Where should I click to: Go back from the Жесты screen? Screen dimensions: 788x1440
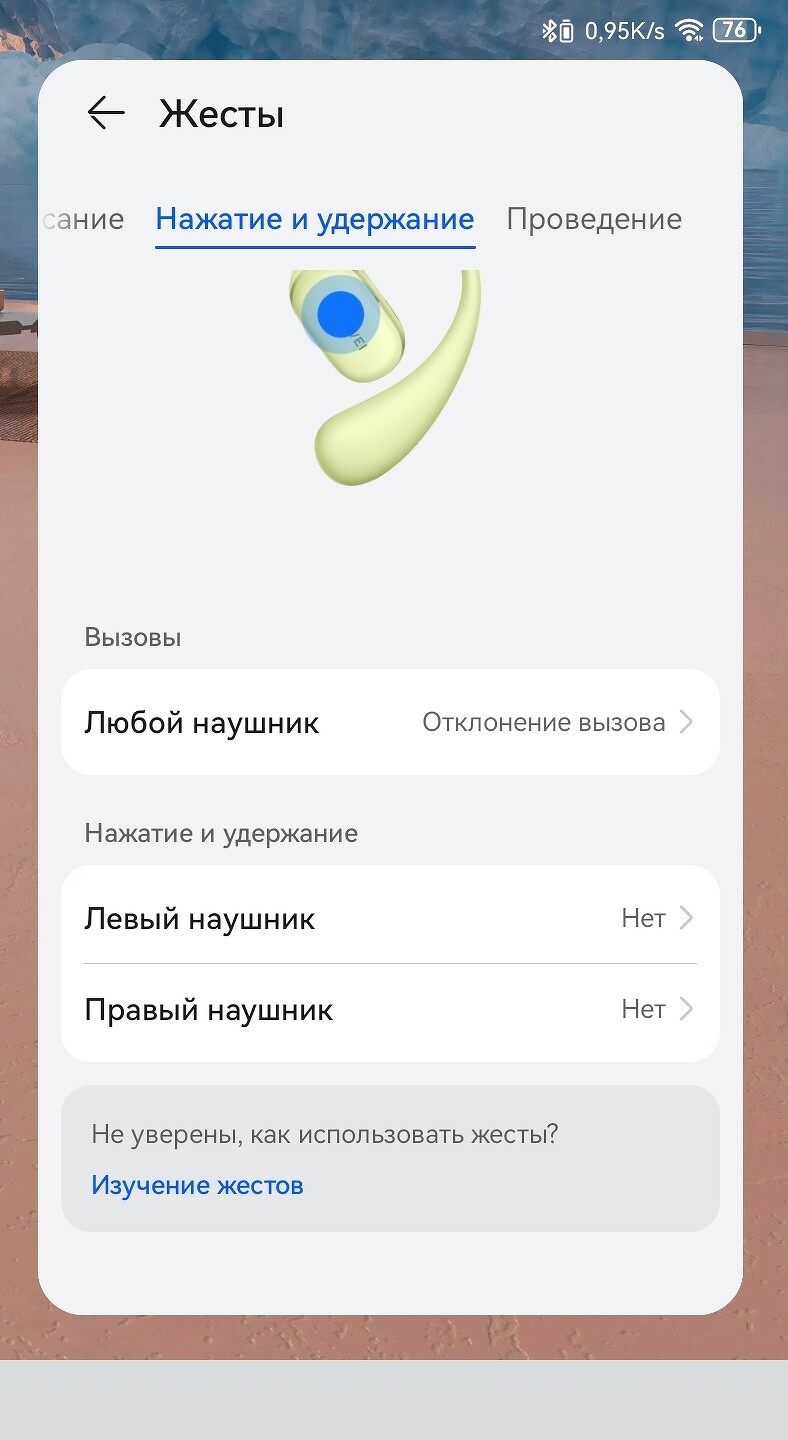click(x=106, y=114)
